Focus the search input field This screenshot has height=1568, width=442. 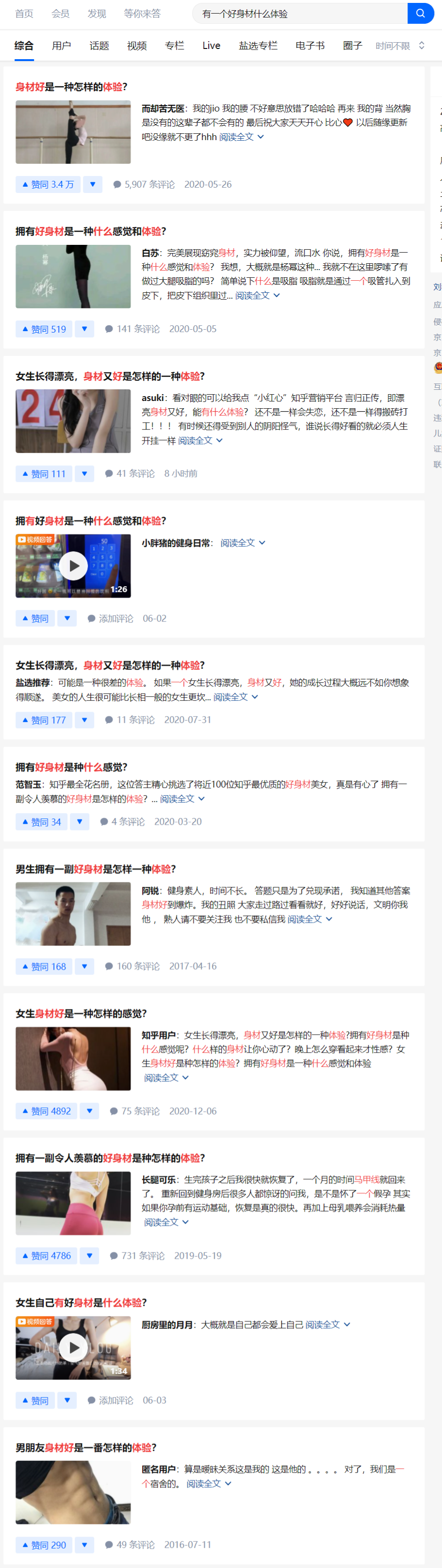[298, 14]
